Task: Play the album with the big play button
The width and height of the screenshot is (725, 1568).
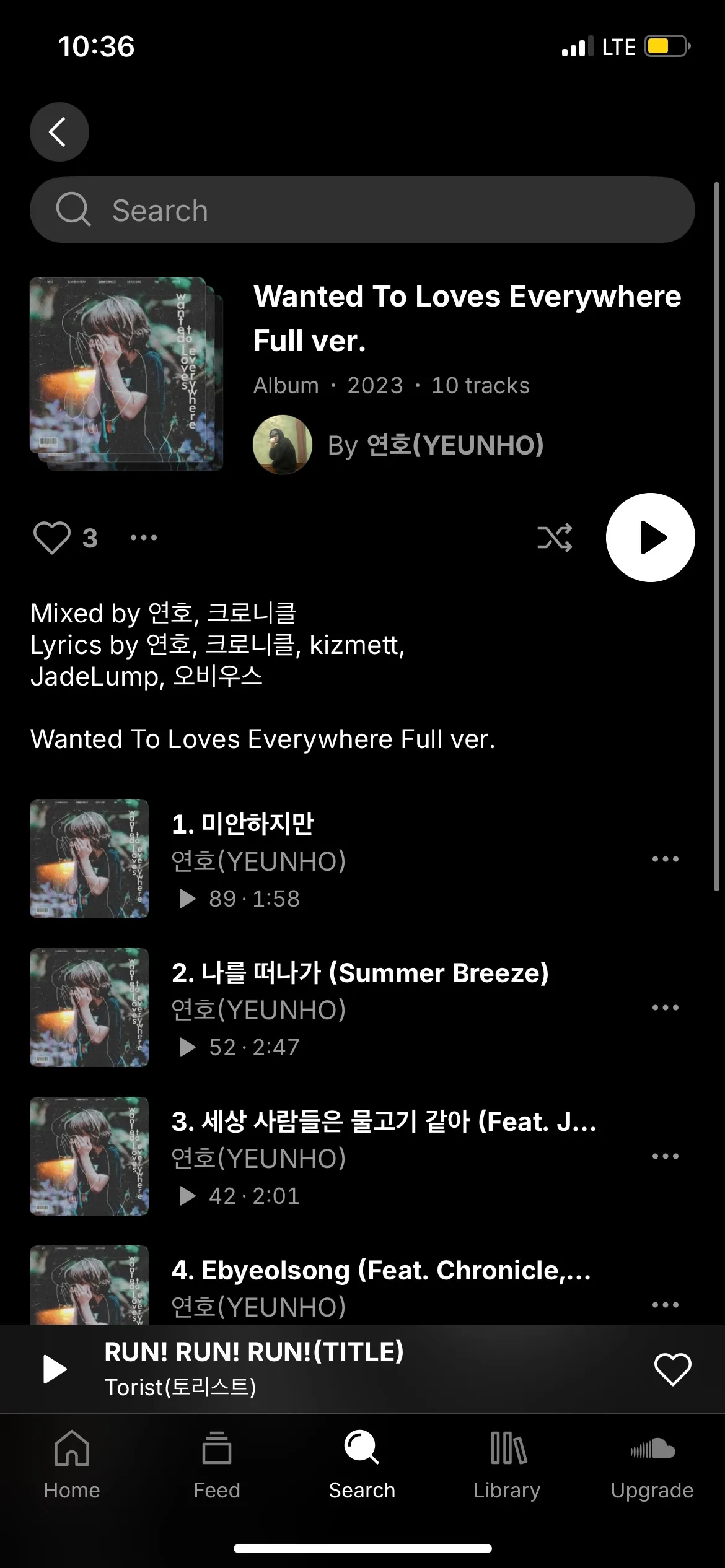Action: pyautogui.click(x=649, y=538)
